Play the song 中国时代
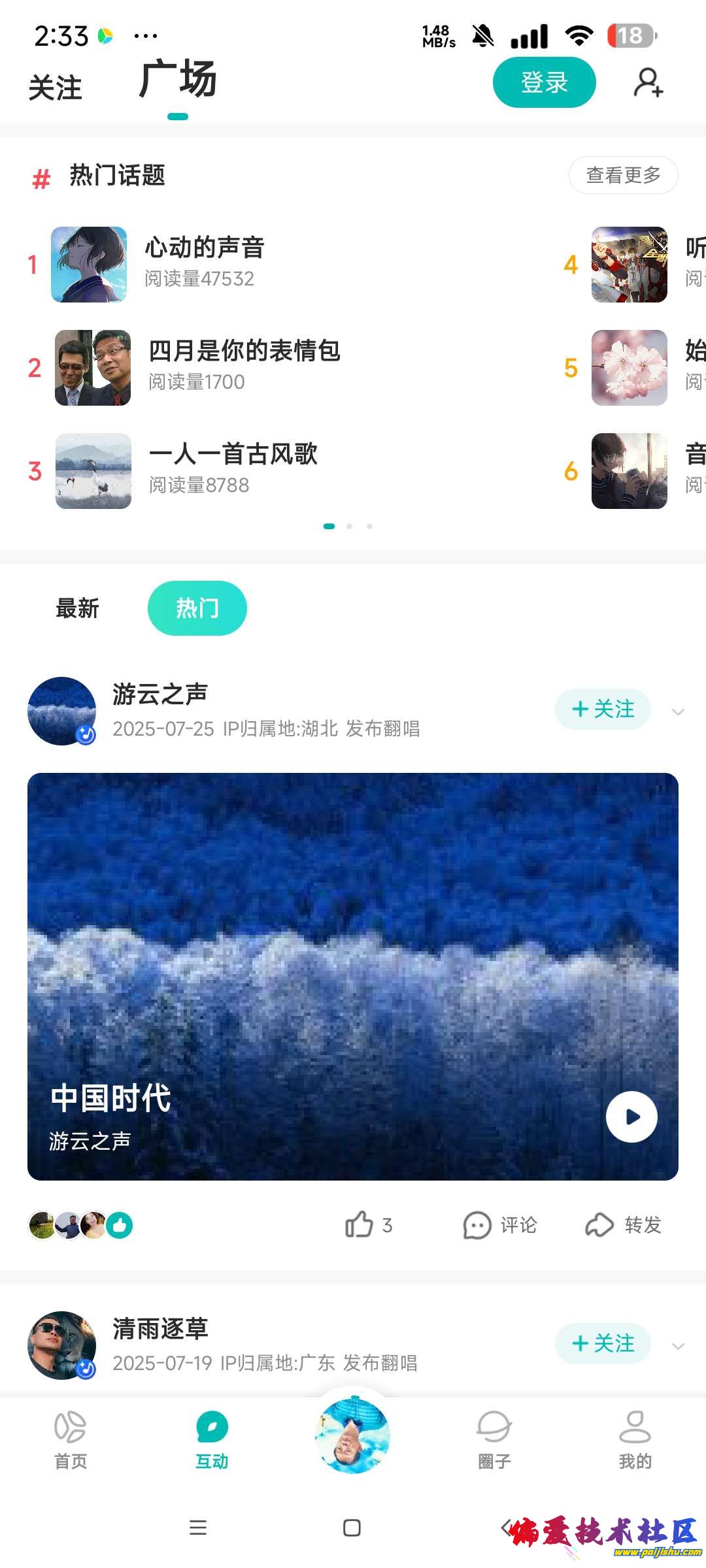 click(x=631, y=1117)
